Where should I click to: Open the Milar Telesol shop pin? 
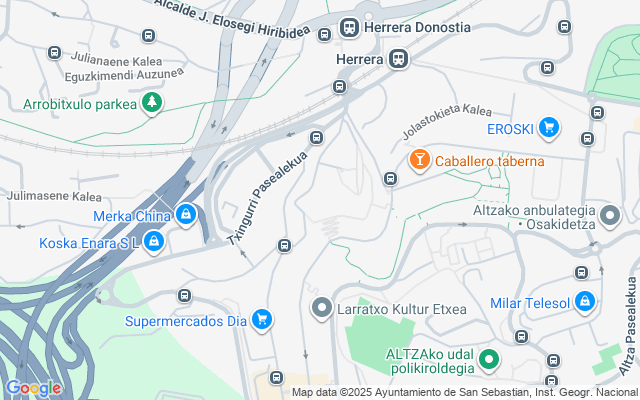click(585, 302)
